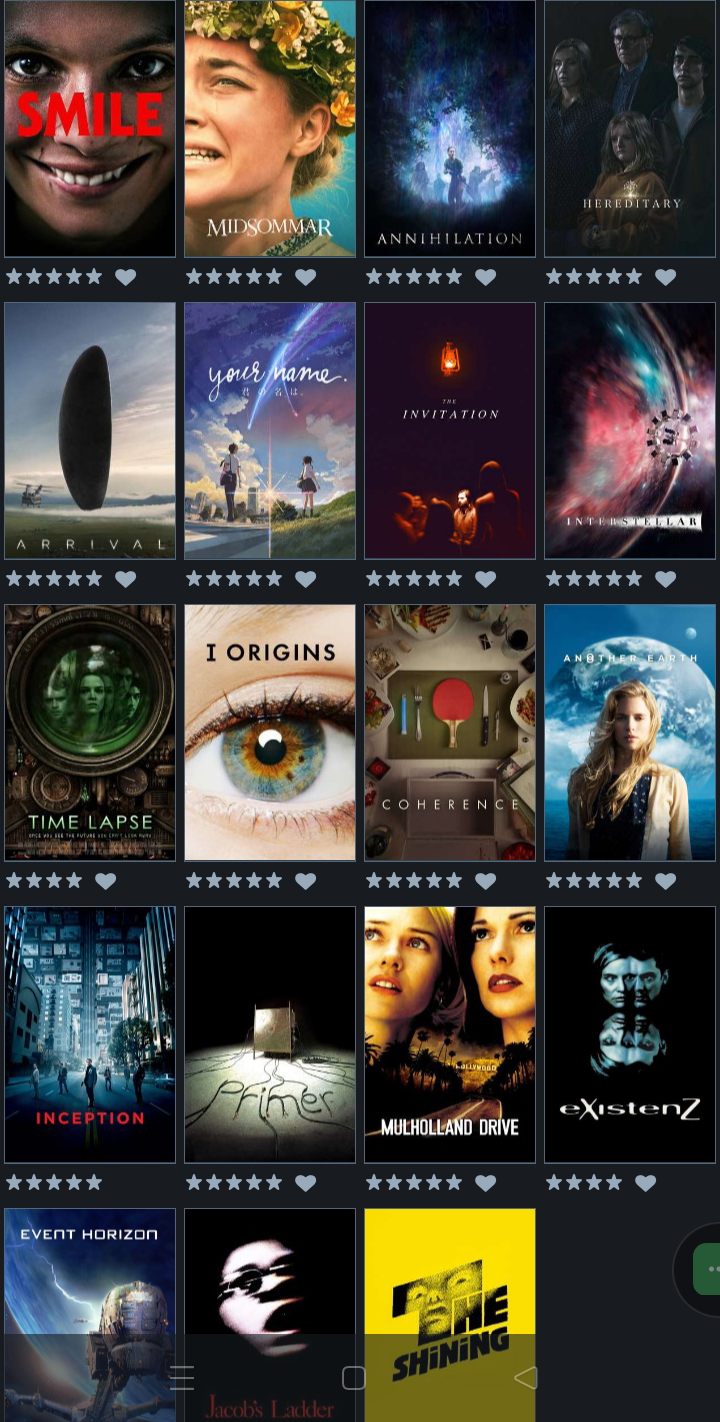View The Invitation movie tile
720x1422 pixels.
click(x=450, y=430)
